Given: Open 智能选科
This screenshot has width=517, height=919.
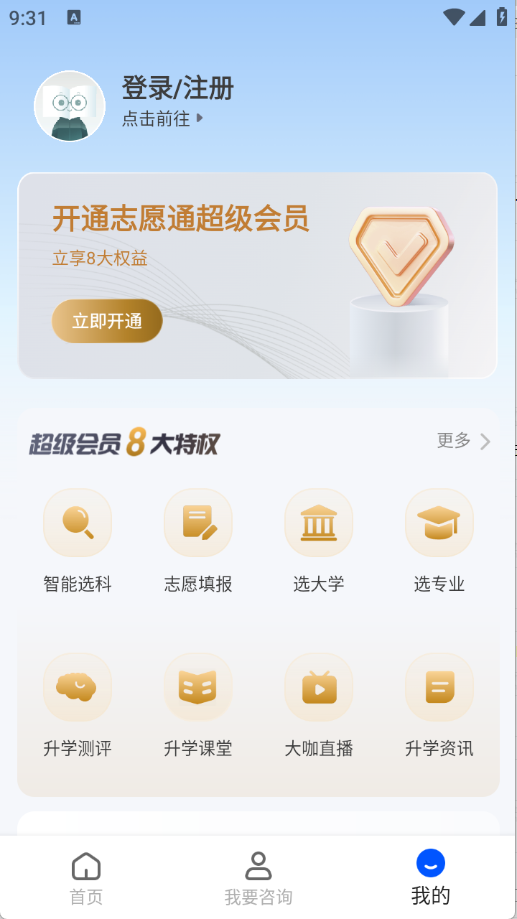Looking at the screenshot, I should tap(77, 540).
